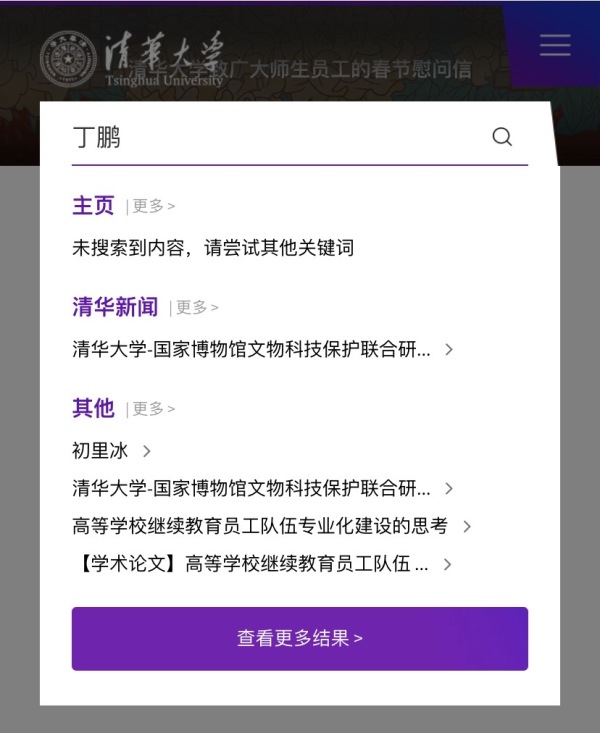Open 高等学校继续教育员工队伍专业化建设的思考 result

(270, 526)
